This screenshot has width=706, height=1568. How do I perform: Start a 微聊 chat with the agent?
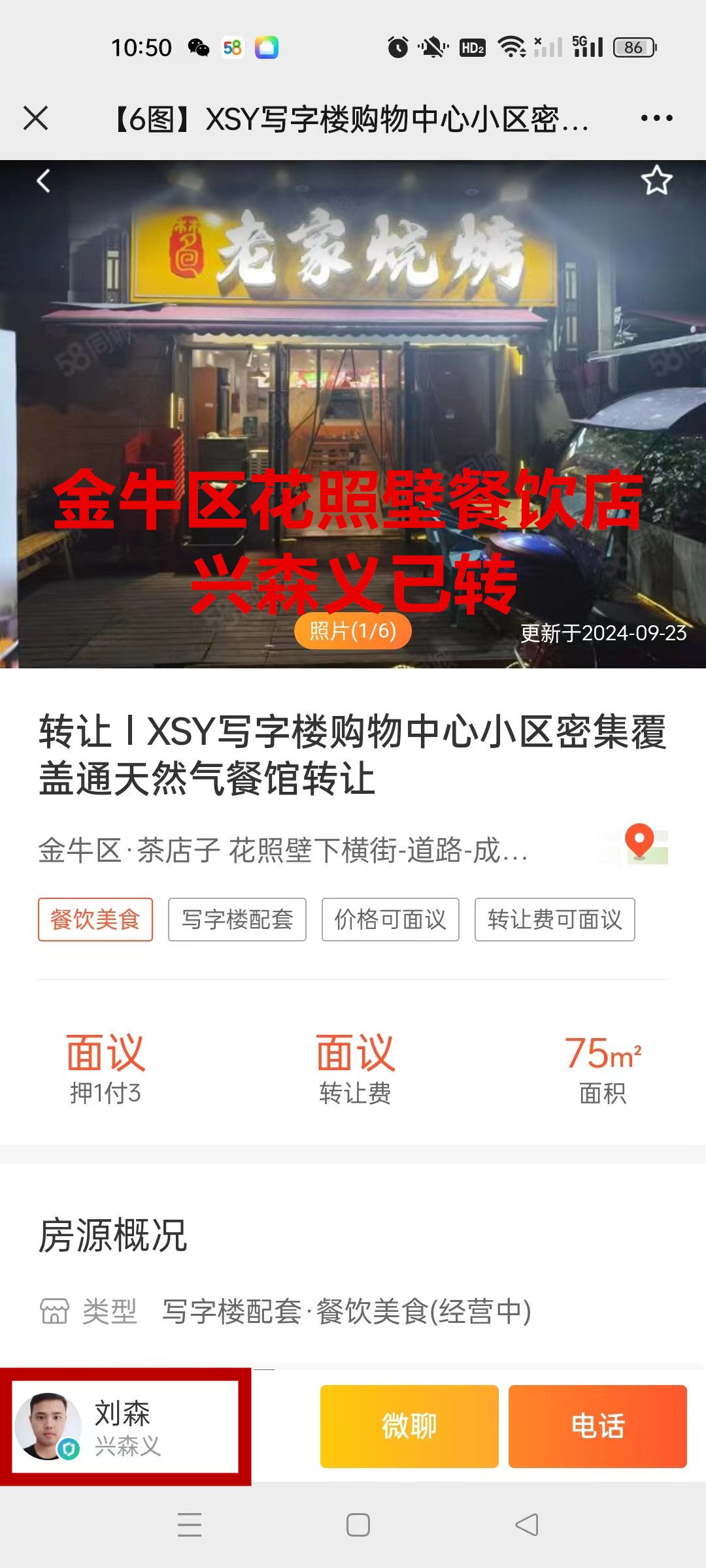pos(409,1426)
